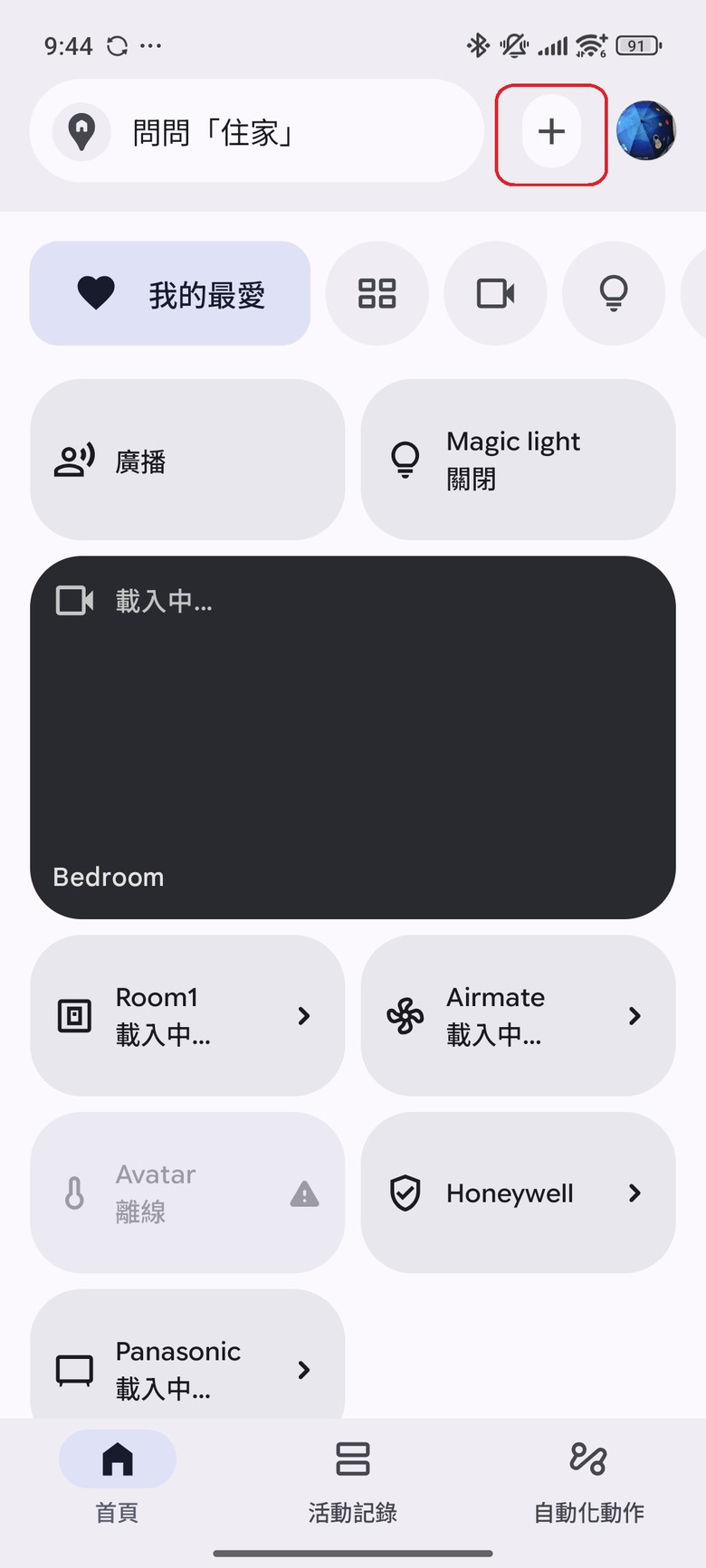The image size is (706, 1568).
Task: Tap the Honeywell shield icon
Action: tap(405, 1193)
